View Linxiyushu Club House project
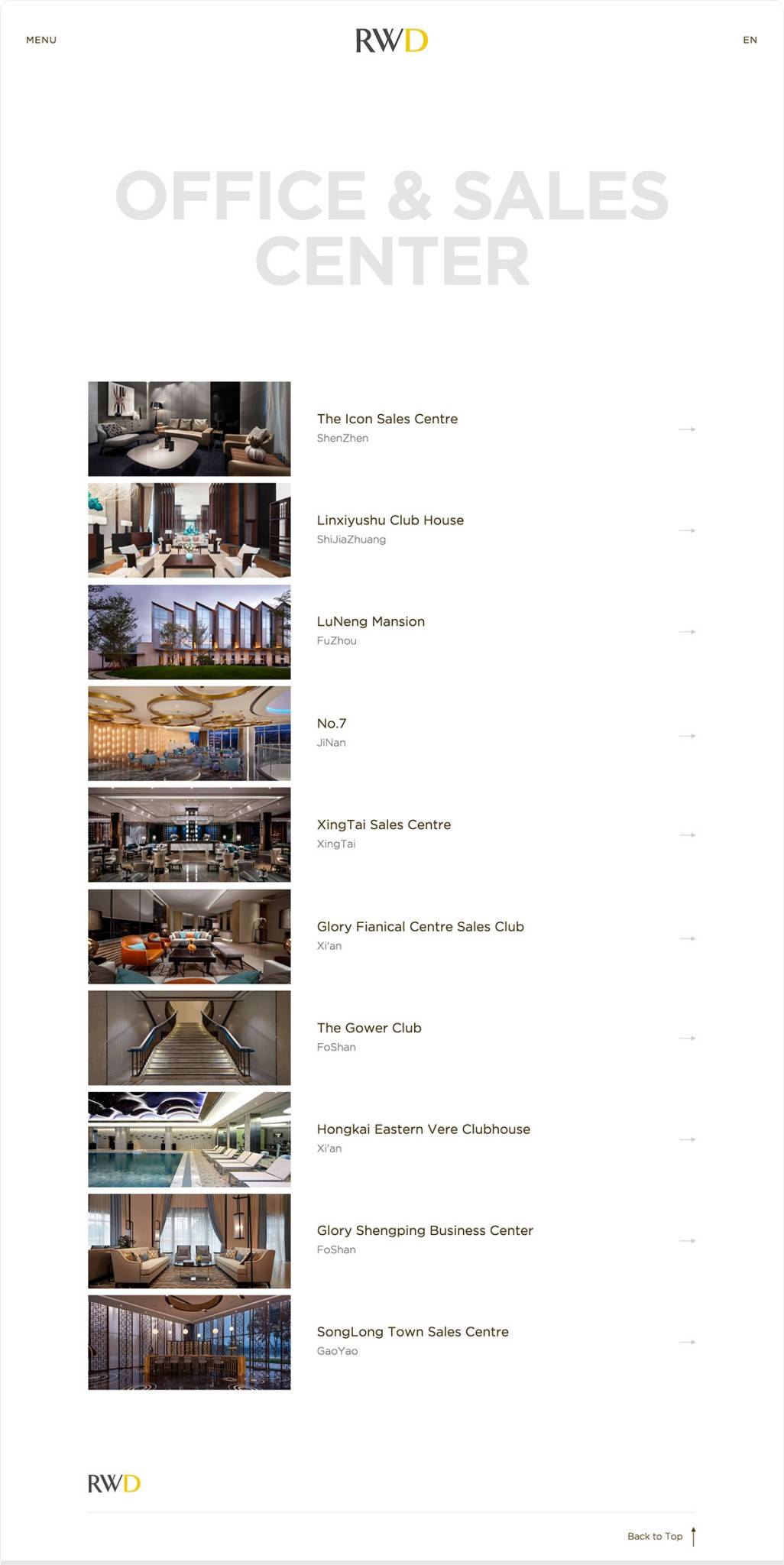 coord(390,520)
